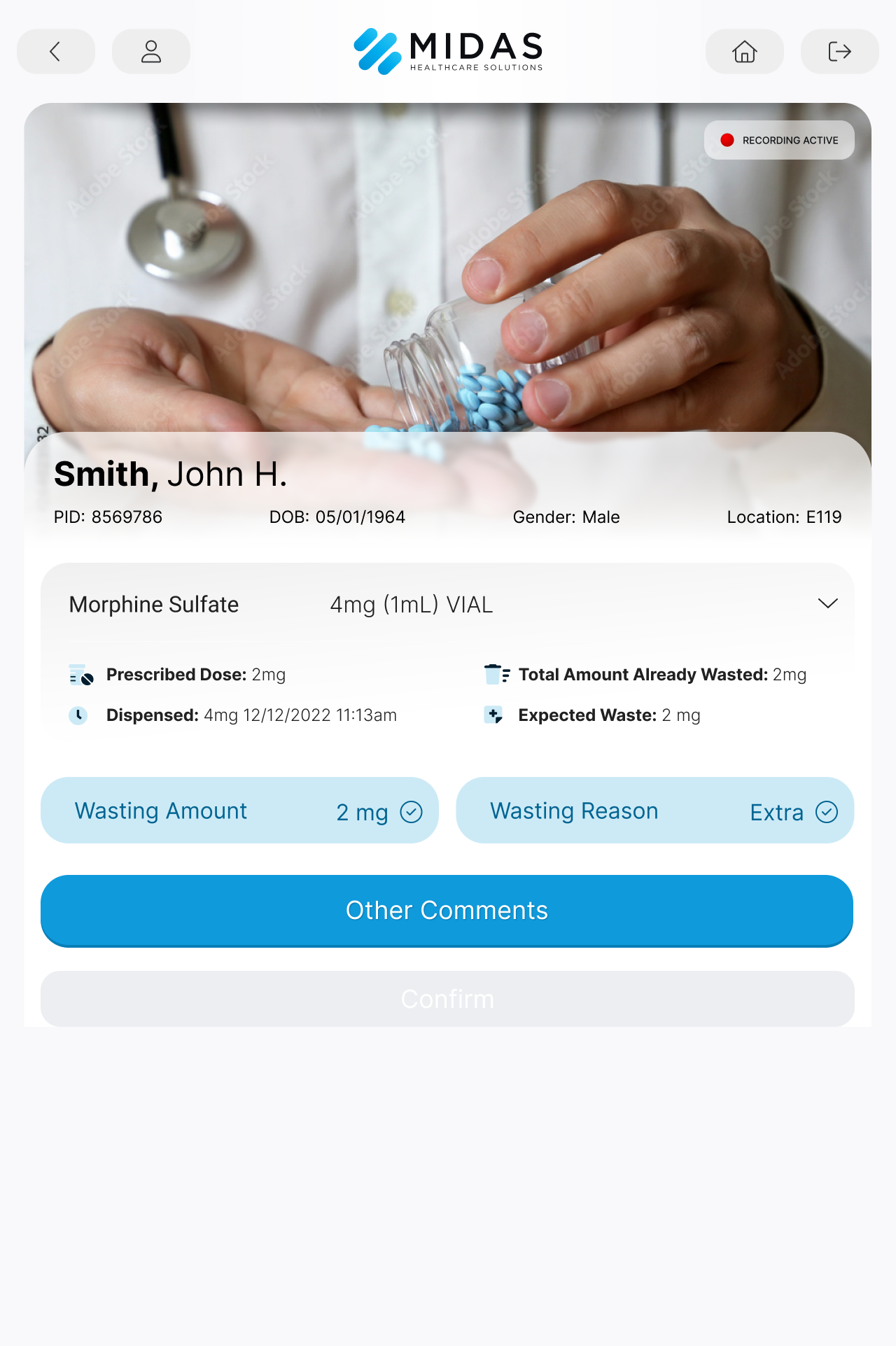This screenshot has height=1346, width=896.
Task: Expand the Morphine Sulfate details chevron
Action: pyautogui.click(x=827, y=603)
